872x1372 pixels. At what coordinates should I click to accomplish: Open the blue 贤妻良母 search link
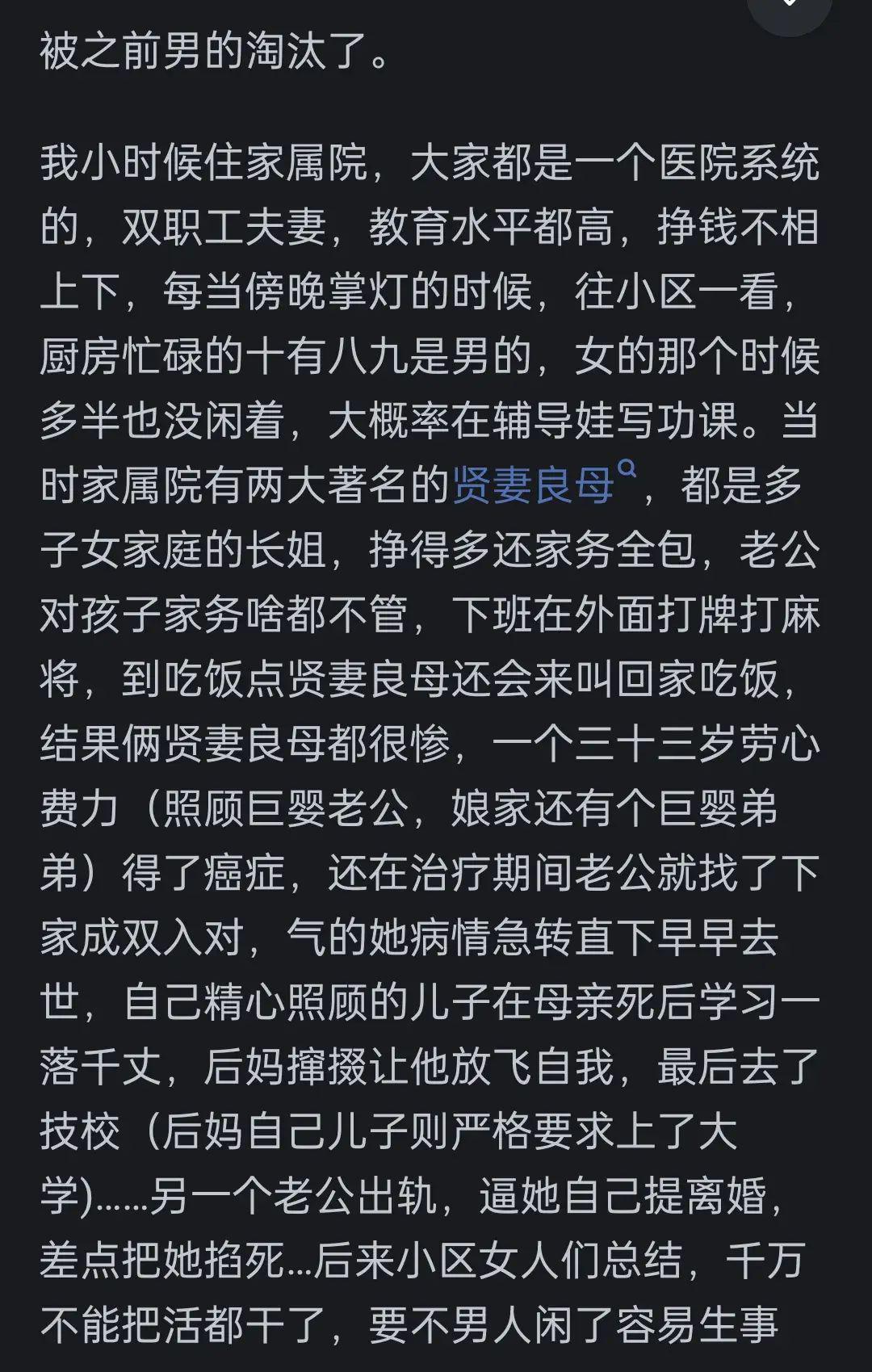pos(534,486)
